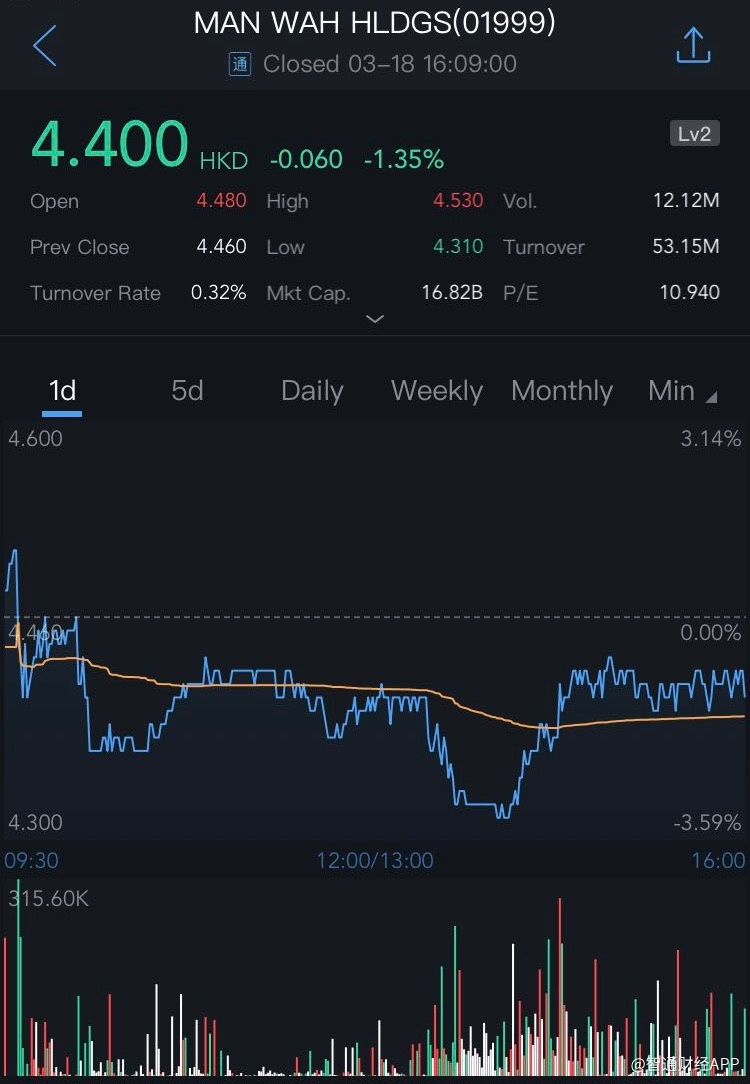Image resolution: width=750 pixels, height=1084 pixels.
Task: Switch to the Weekly chart
Action: [x=437, y=391]
